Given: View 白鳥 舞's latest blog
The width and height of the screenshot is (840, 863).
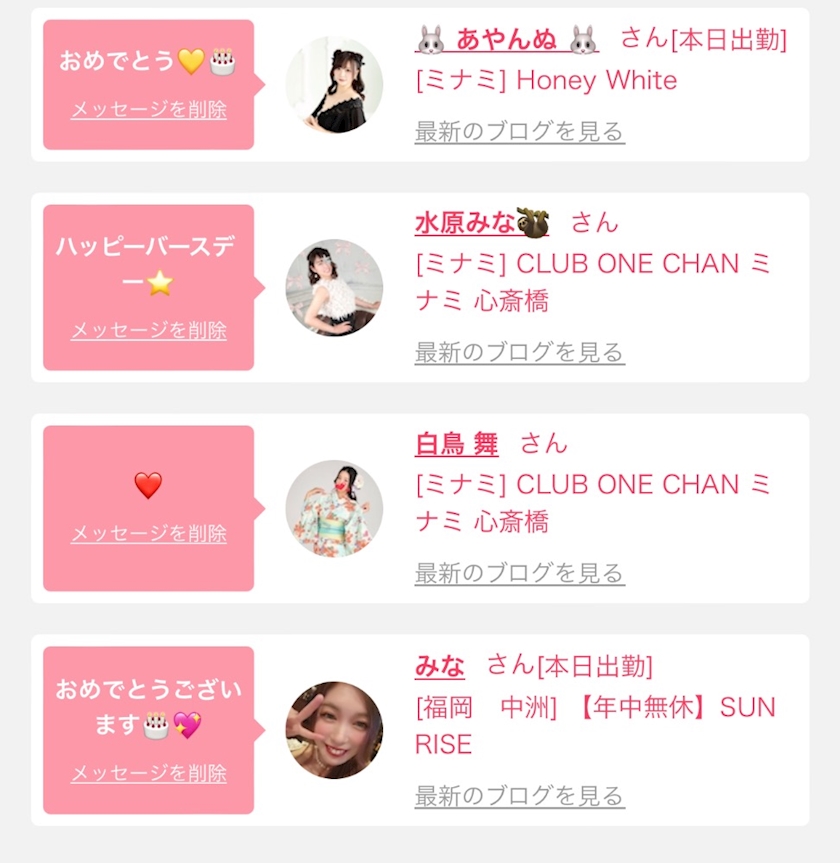Looking at the screenshot, I should click(x=520, y=573).
